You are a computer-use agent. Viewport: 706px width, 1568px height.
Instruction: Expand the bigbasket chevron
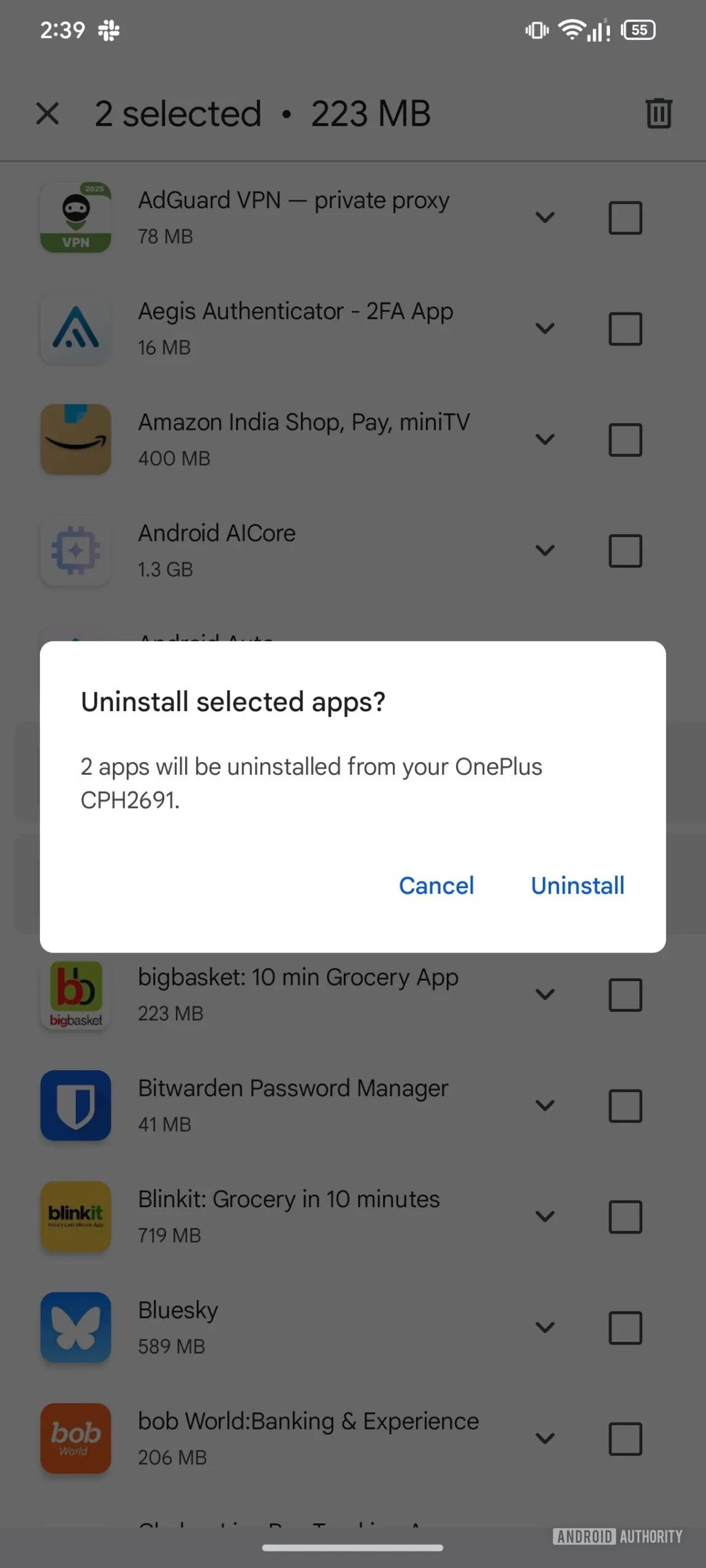pos(545,995)
